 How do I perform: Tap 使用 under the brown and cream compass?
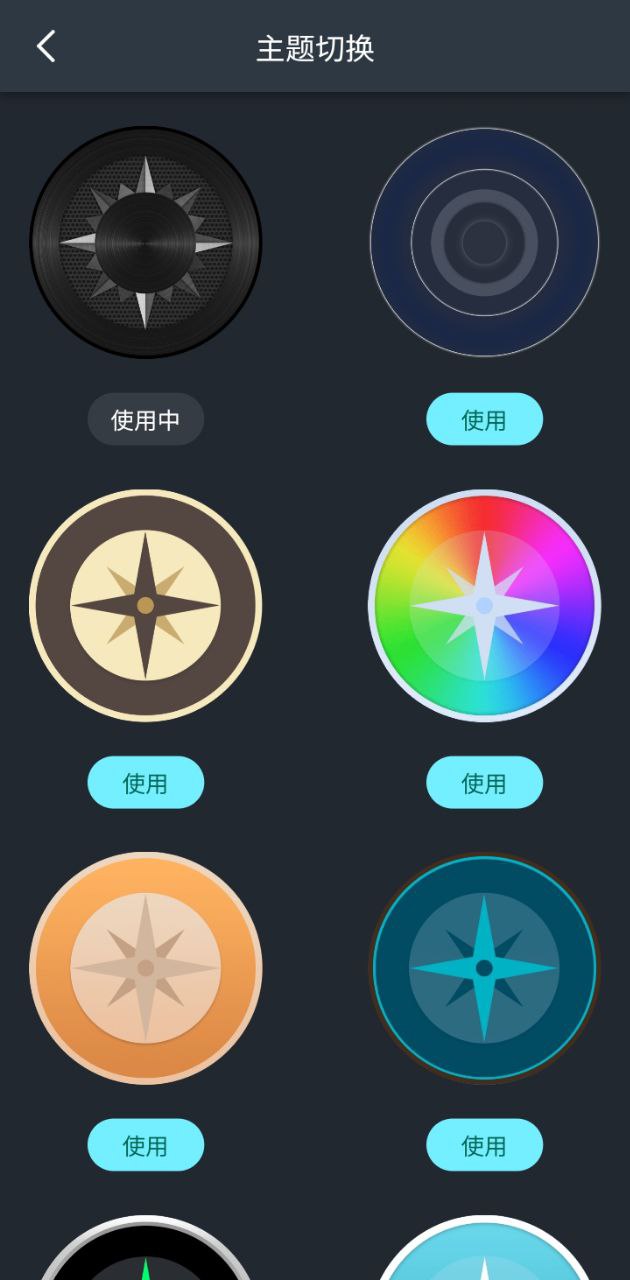(146, 782)
